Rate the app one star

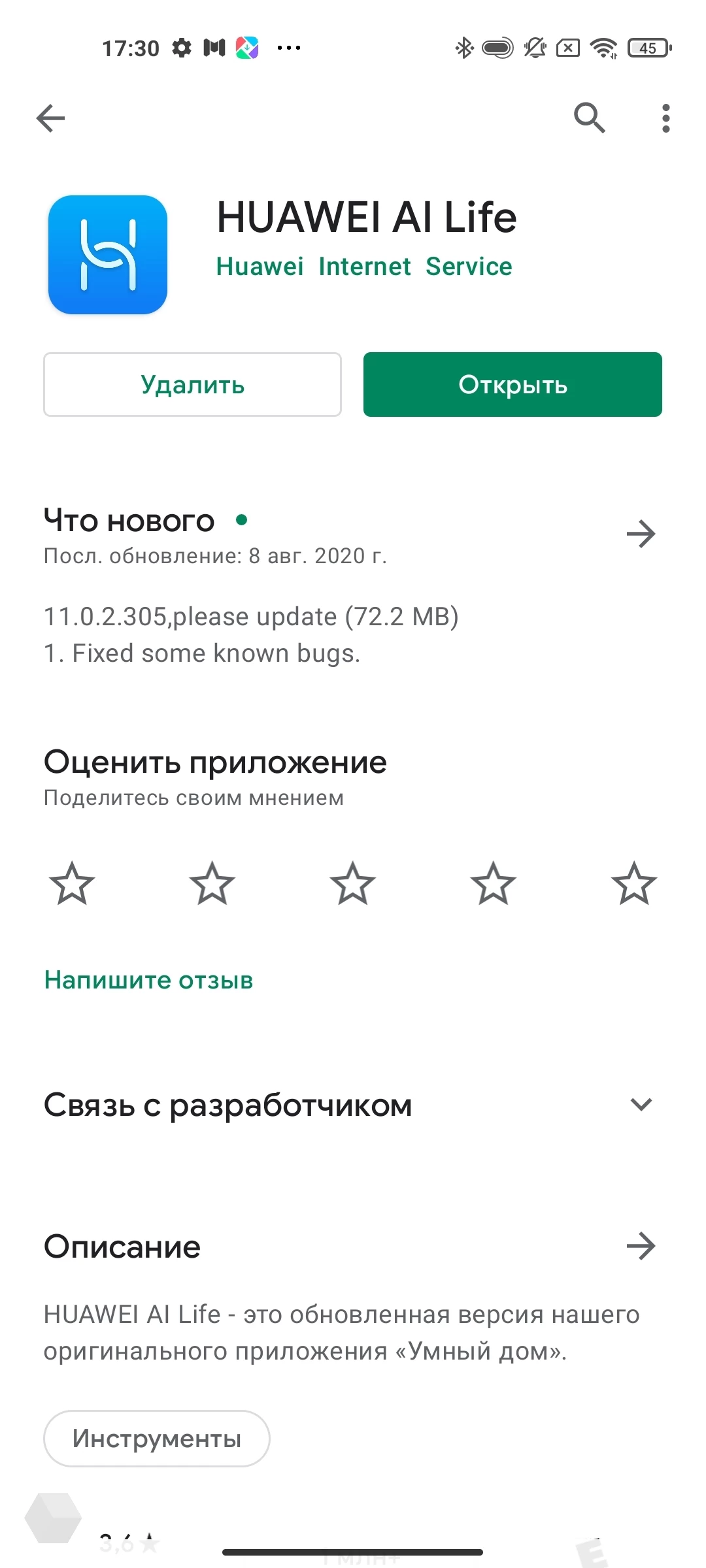72,883
